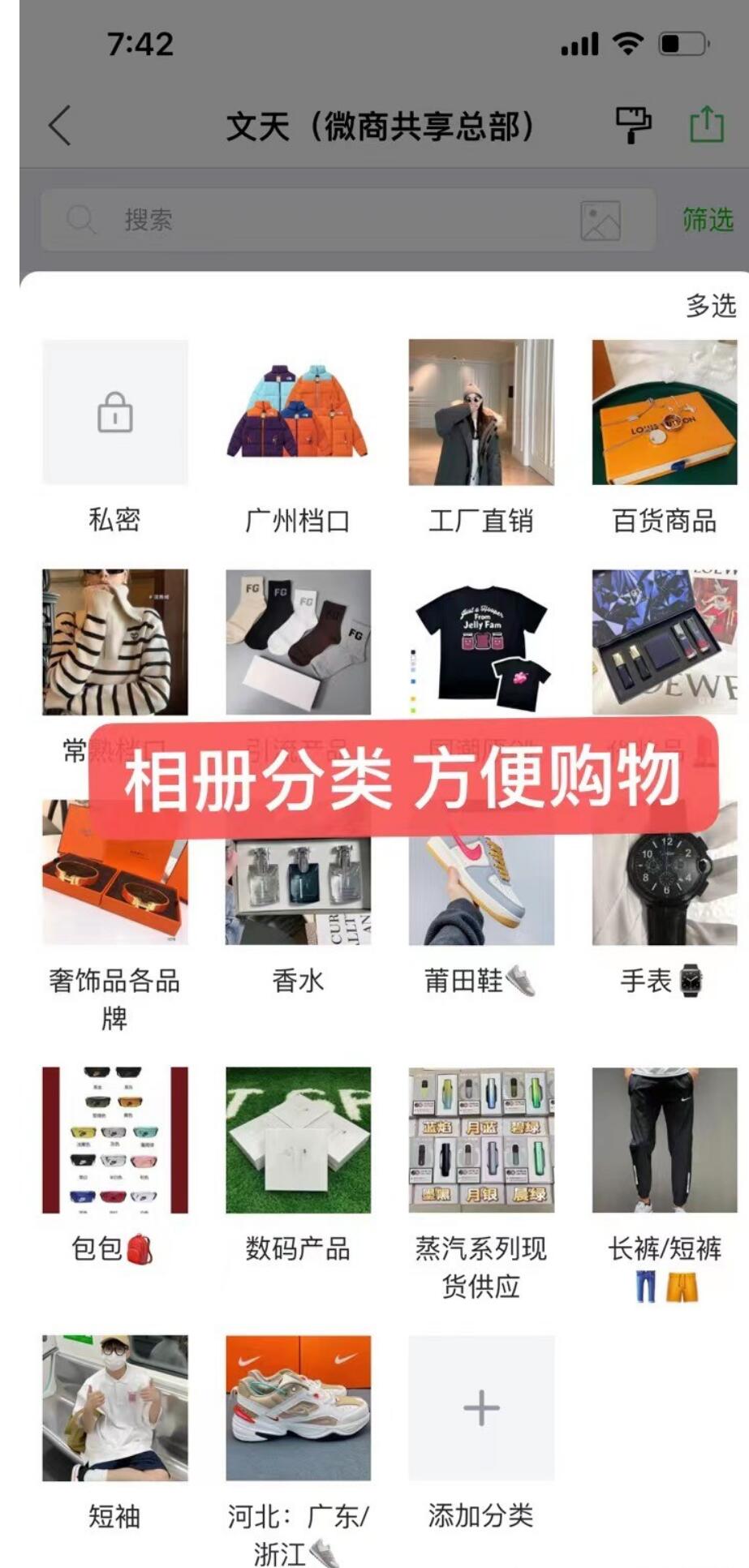Share this album via the share icon
This screenshot has width=749, height=1568.
coord(706,125)
